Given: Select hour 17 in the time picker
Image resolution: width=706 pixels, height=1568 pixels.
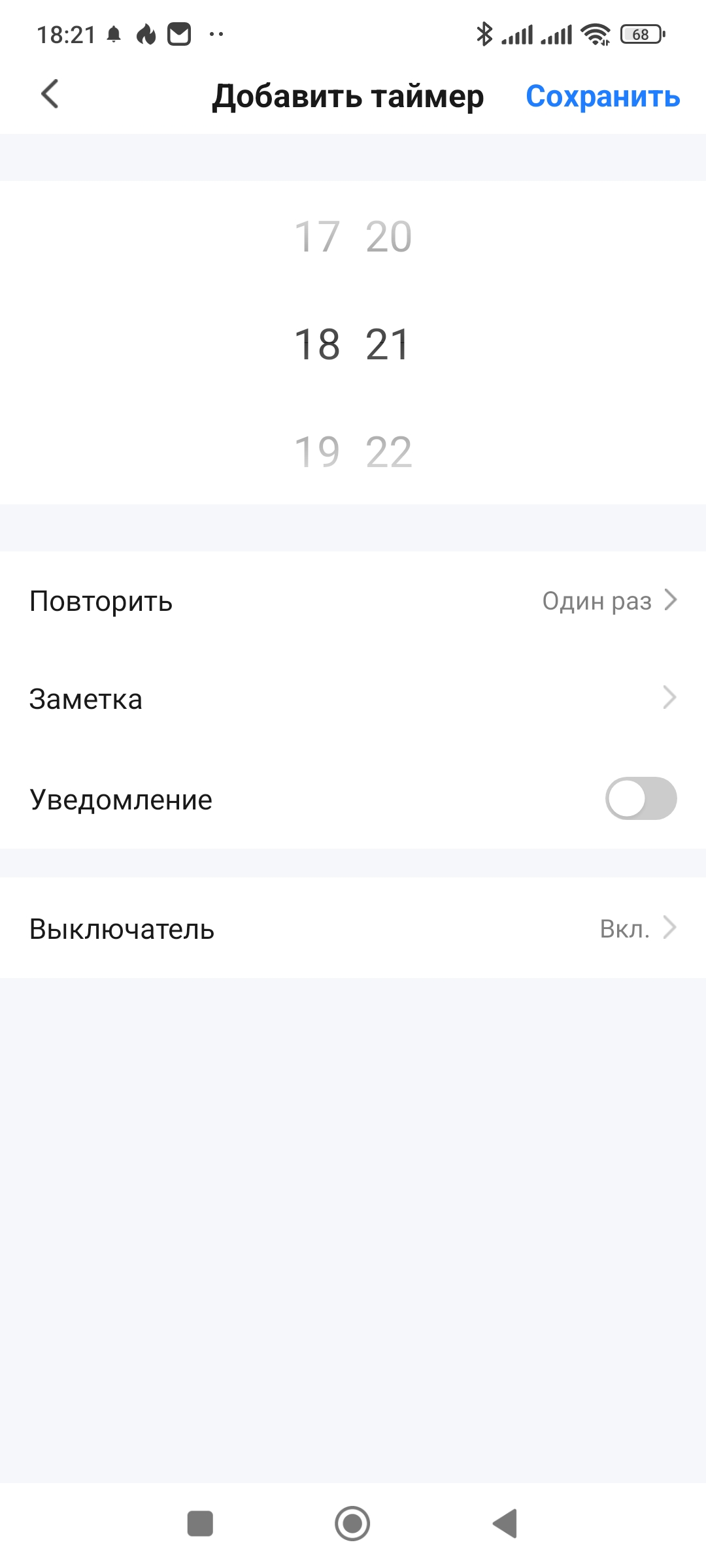Looking at the screenshot, I should [x=317, y=237].
